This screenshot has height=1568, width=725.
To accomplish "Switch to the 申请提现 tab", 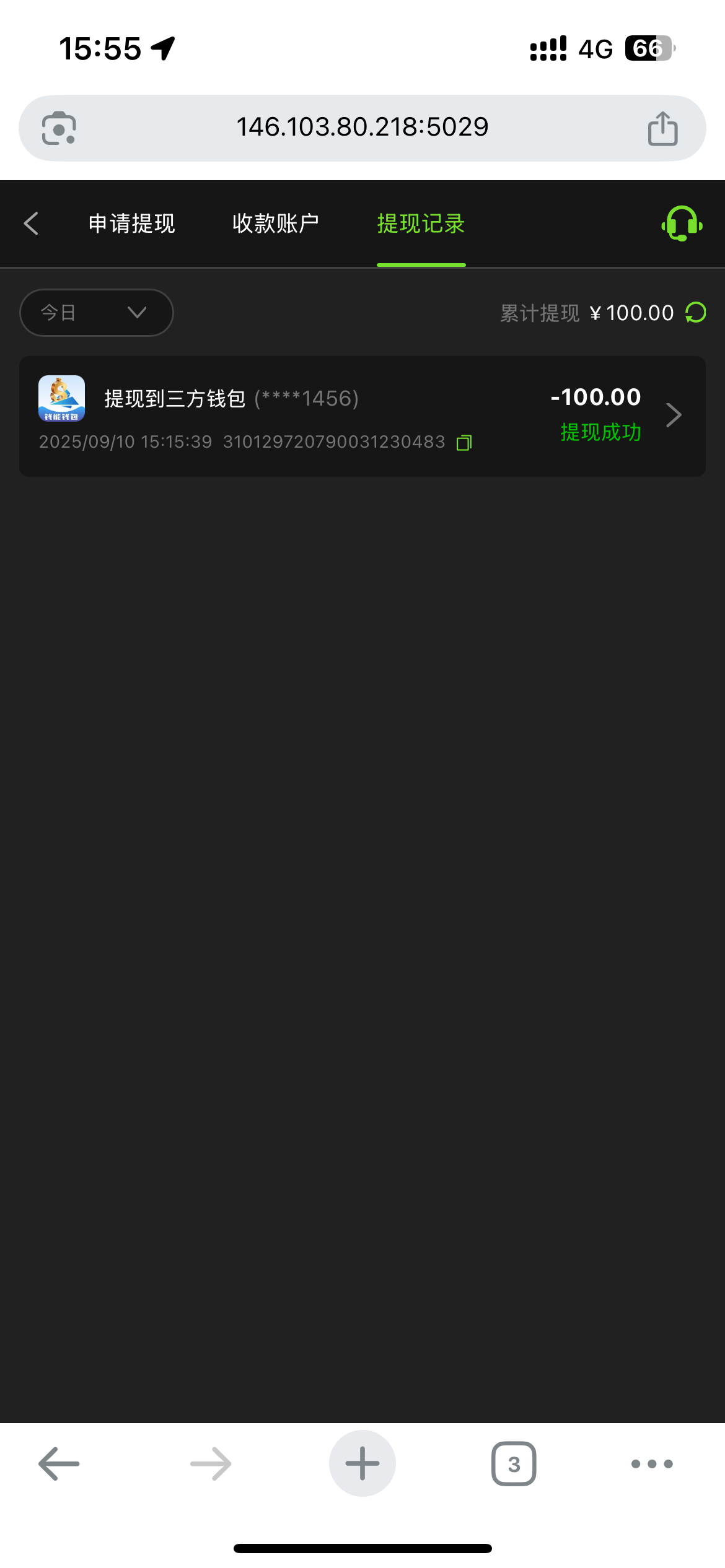I will point(132,224).
